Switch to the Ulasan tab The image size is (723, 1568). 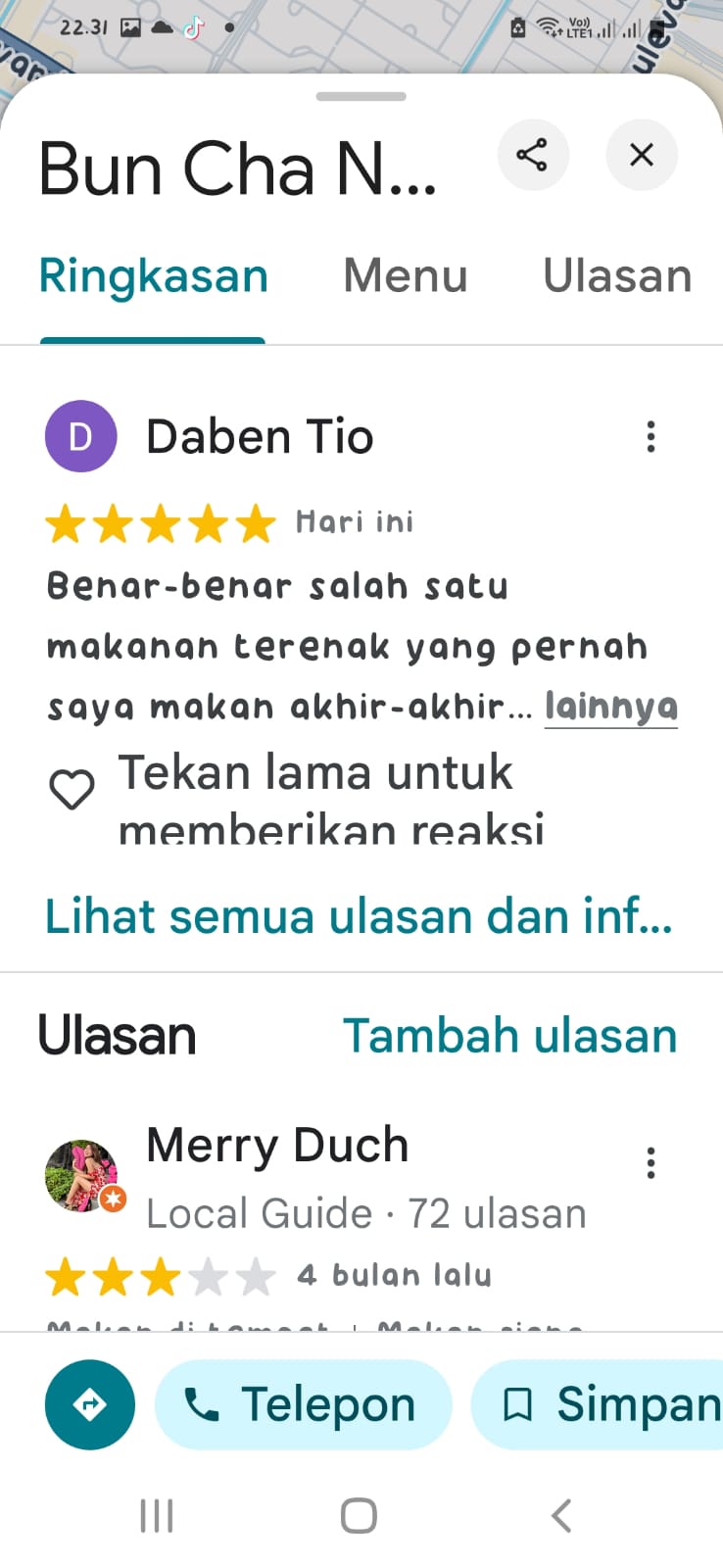point(617,276)
